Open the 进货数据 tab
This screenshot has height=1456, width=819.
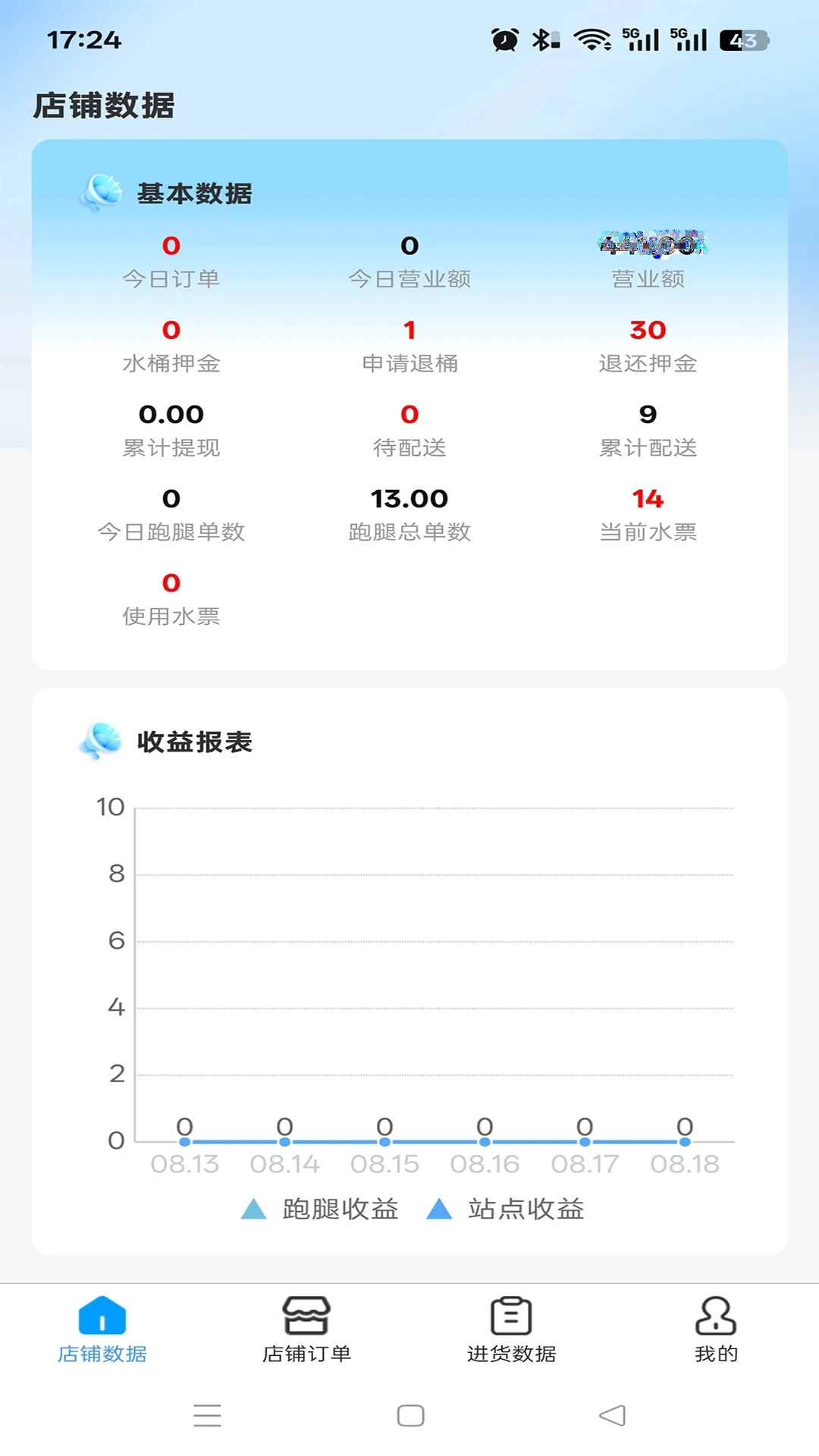[511, 1329]
